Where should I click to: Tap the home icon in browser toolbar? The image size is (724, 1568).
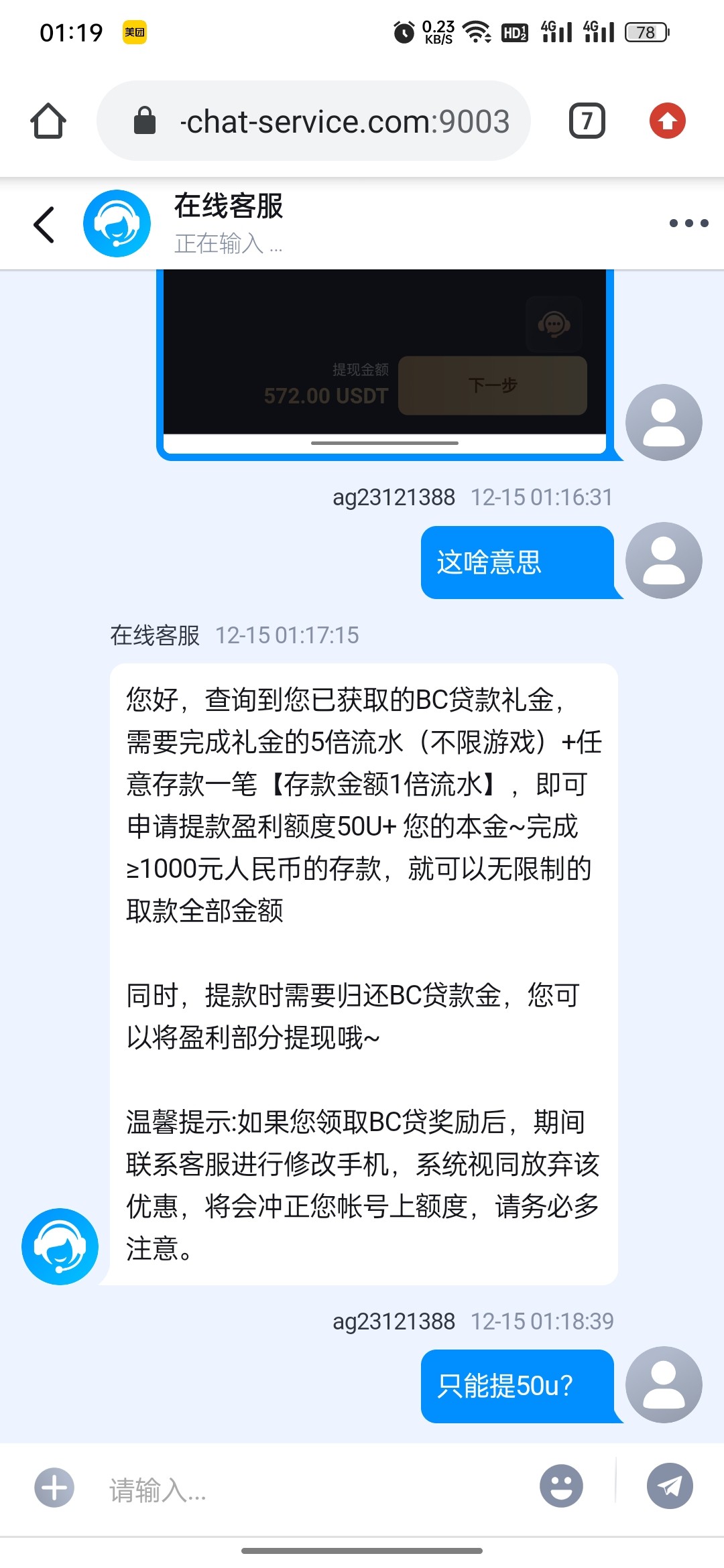[x=48, y=121]
